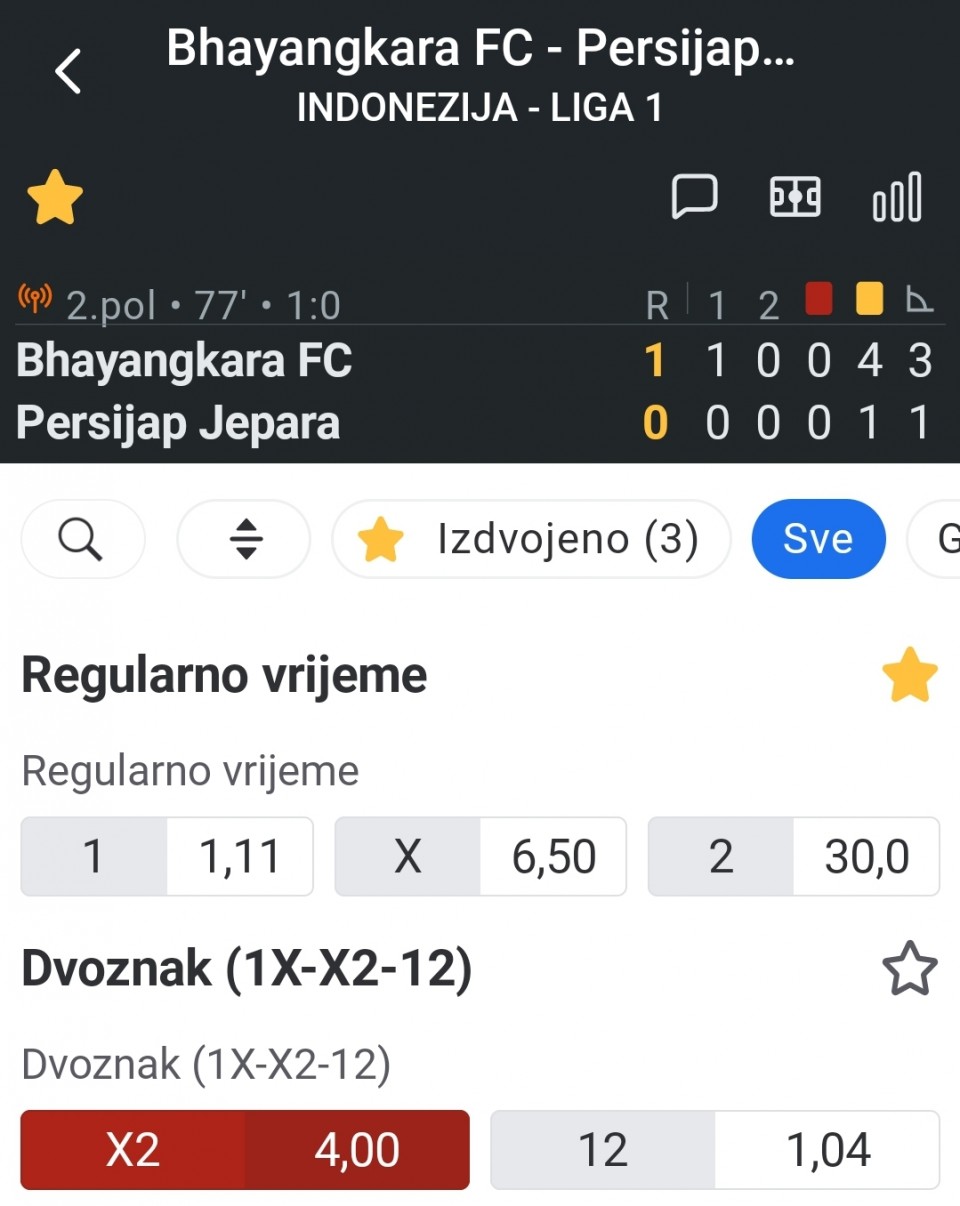Open the match statistics bar chart
Viewport: 960px width, 1206px height.
click(x=897, y=197)
